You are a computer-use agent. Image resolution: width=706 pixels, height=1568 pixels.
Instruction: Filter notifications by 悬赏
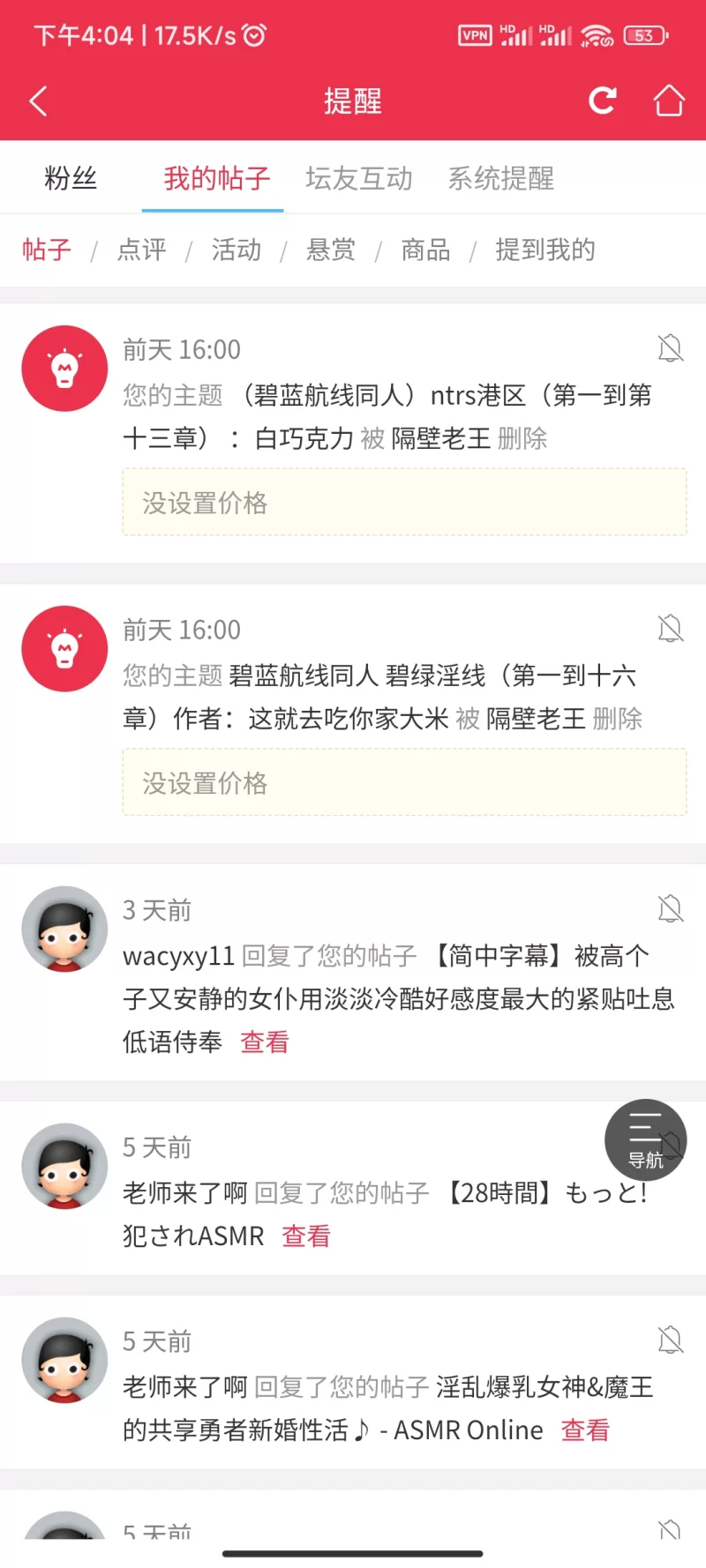click(x=331, y=250)
